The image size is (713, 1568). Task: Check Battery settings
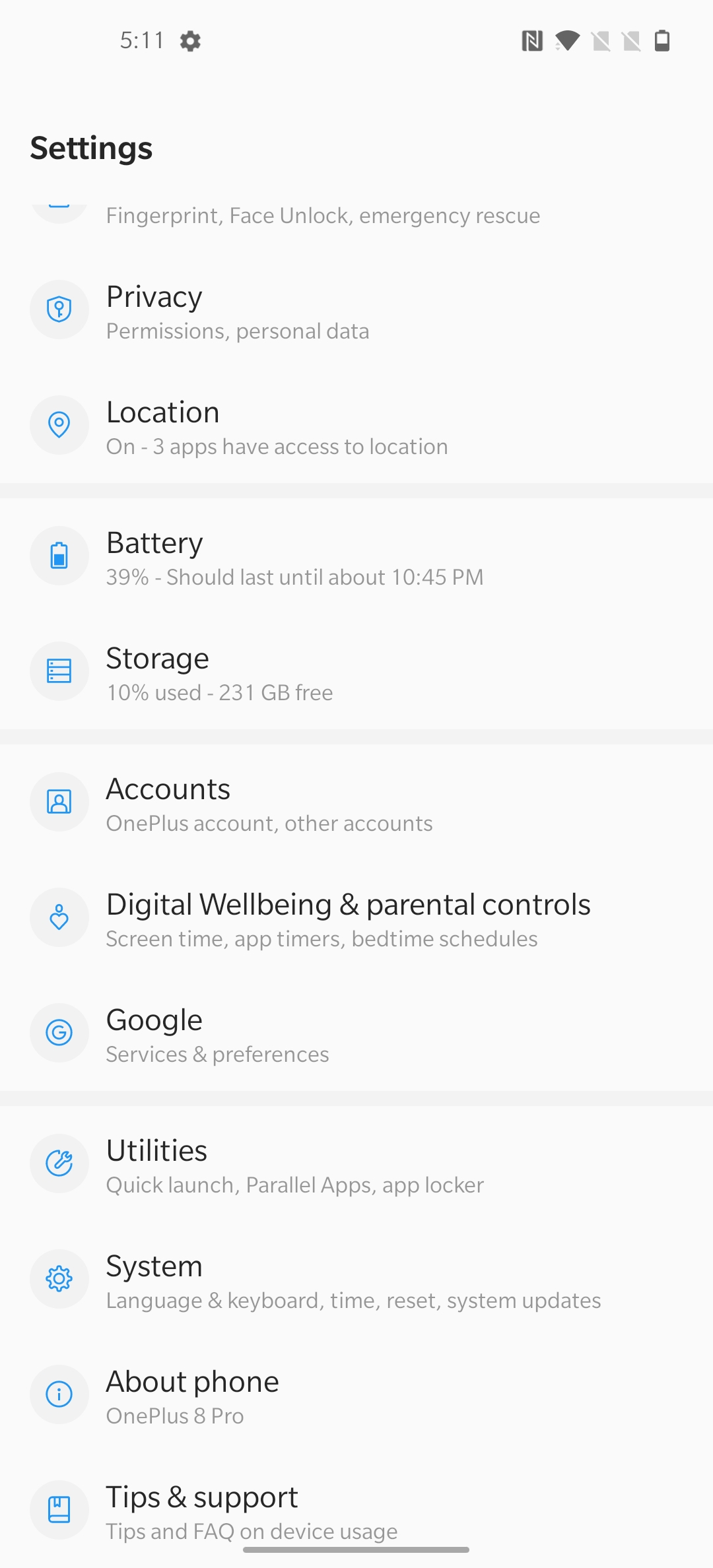click(356, 556)
